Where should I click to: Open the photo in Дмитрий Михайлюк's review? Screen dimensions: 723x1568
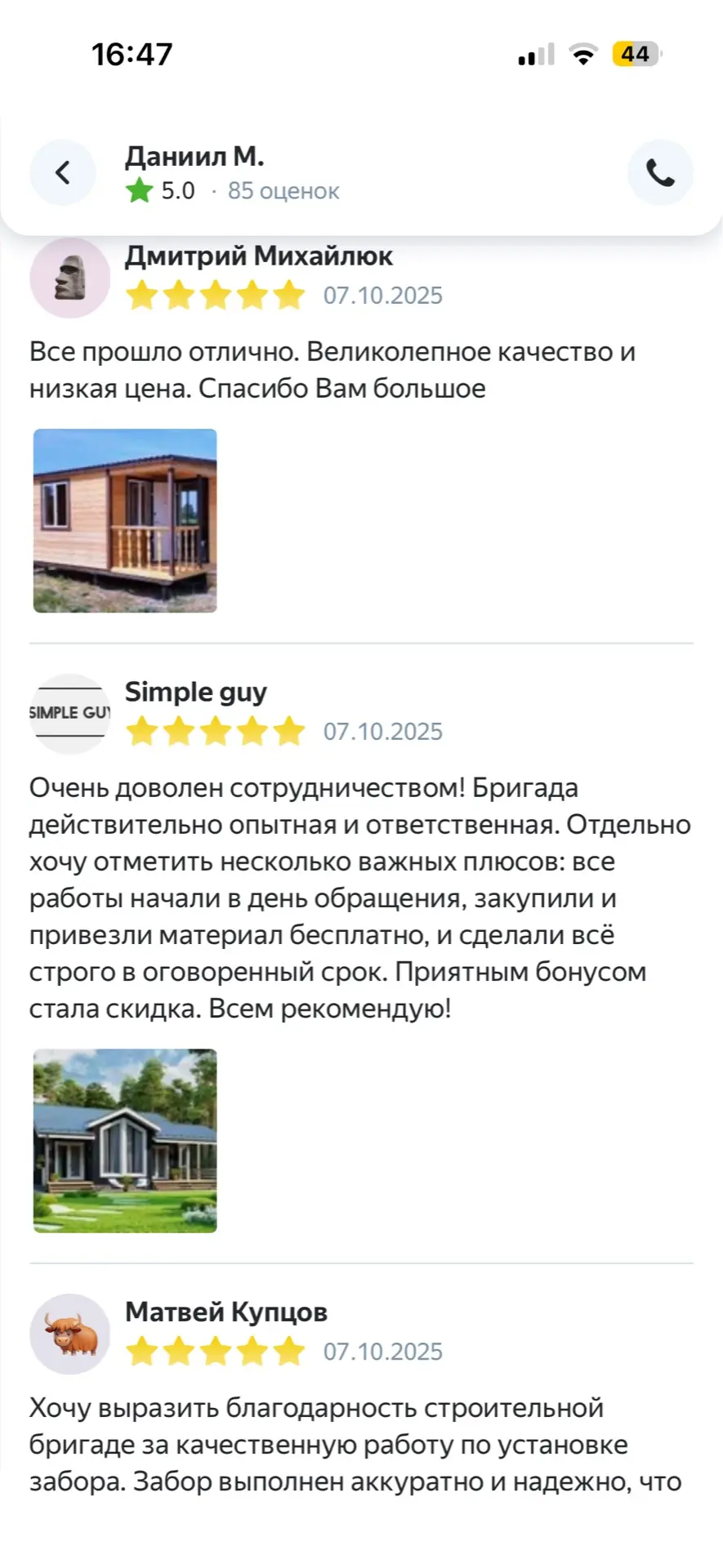pyautogui.click(x=125, y=521)
